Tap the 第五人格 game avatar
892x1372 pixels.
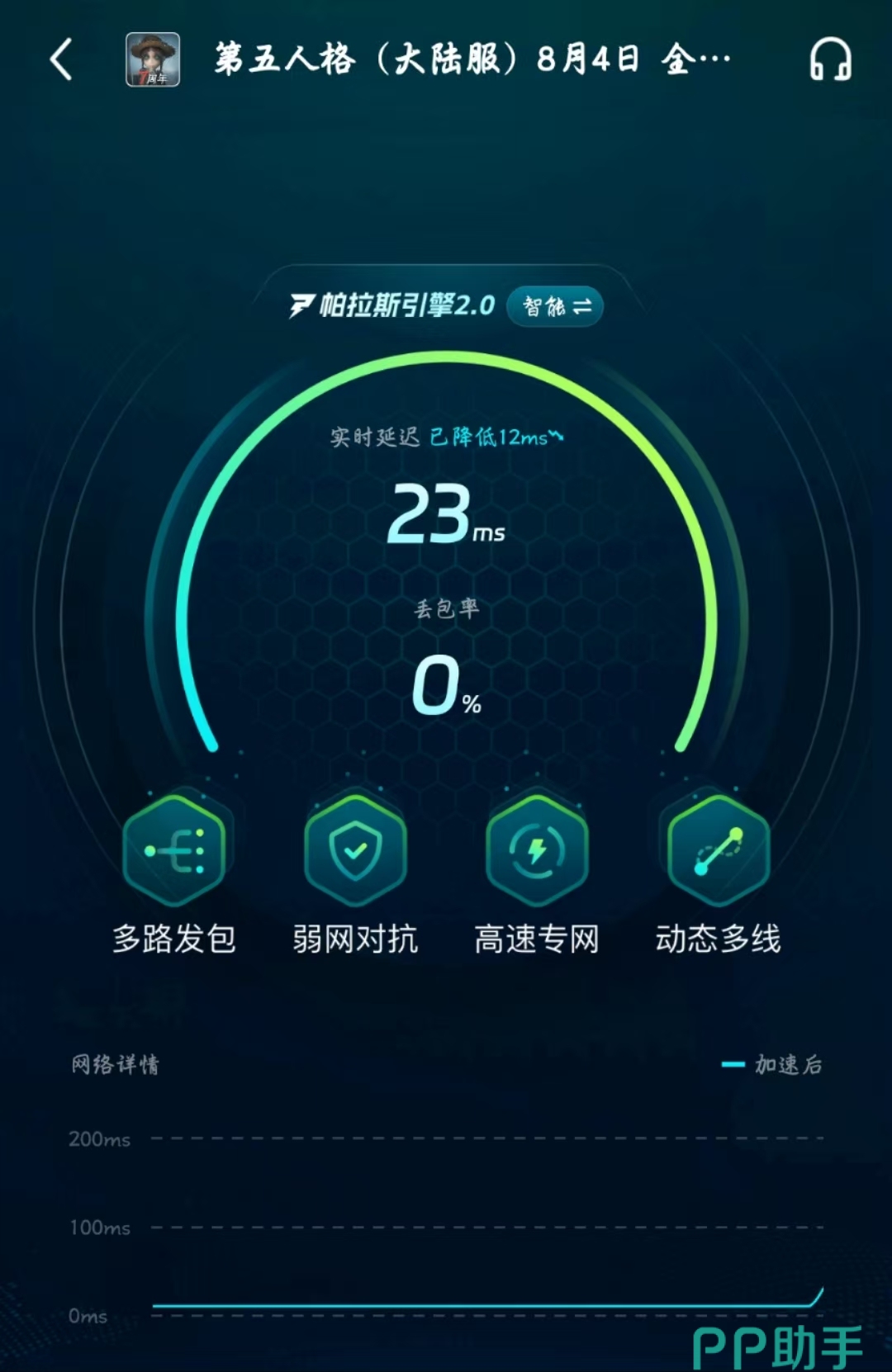153,59
